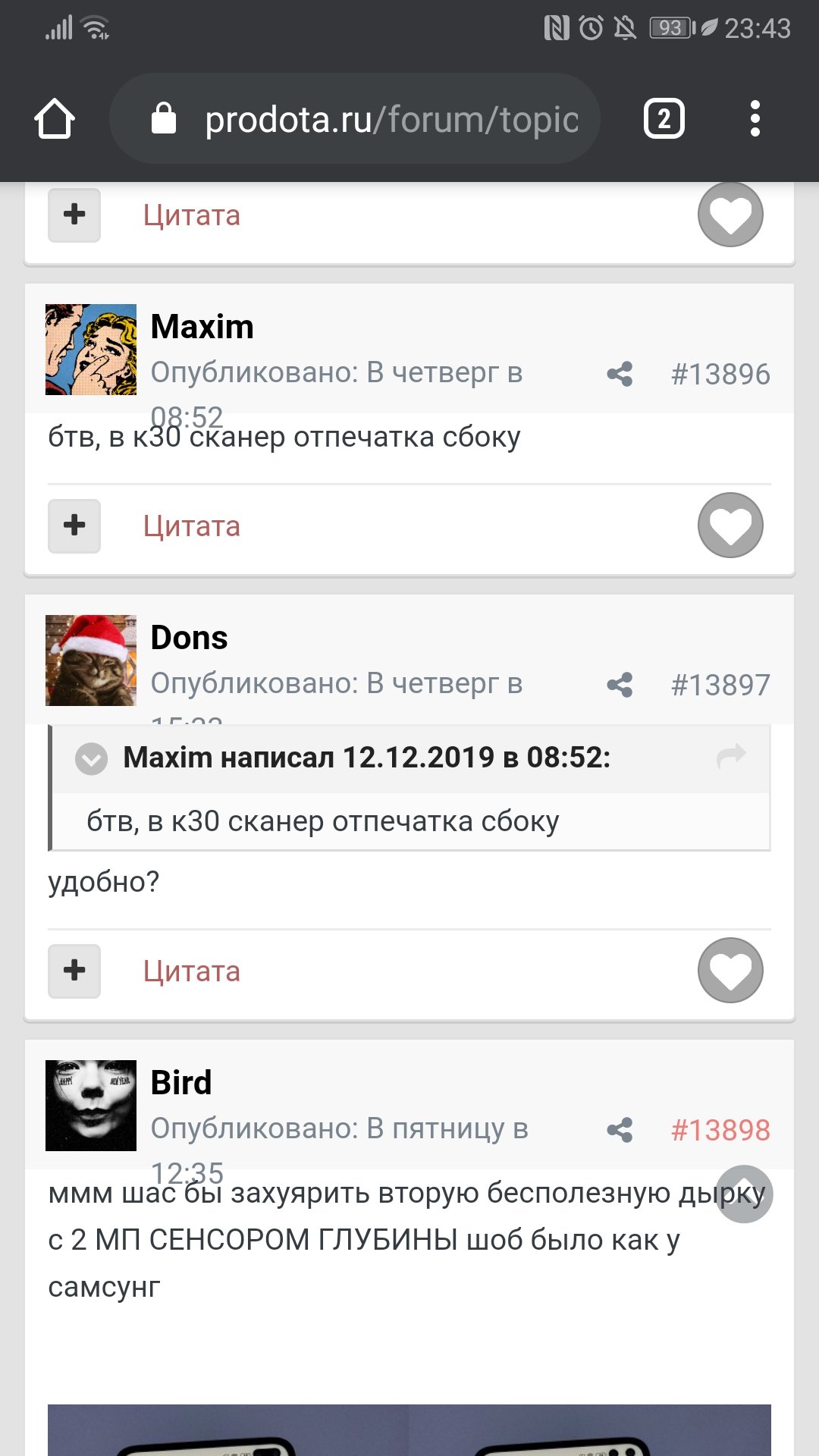The image size is (819, 1456).
Task: Open the tab switcher showing 2 tabs
Action: coord(664,119)
